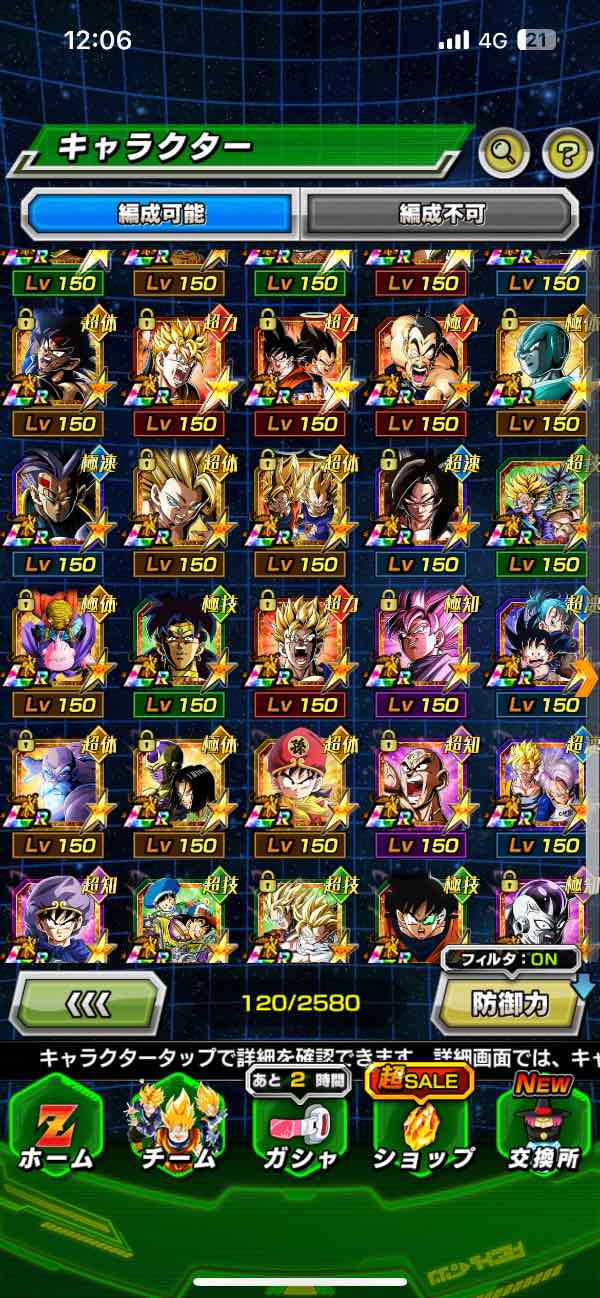Switch to the 編成不可 tab

pyautogui.click(x=441, y=212)
